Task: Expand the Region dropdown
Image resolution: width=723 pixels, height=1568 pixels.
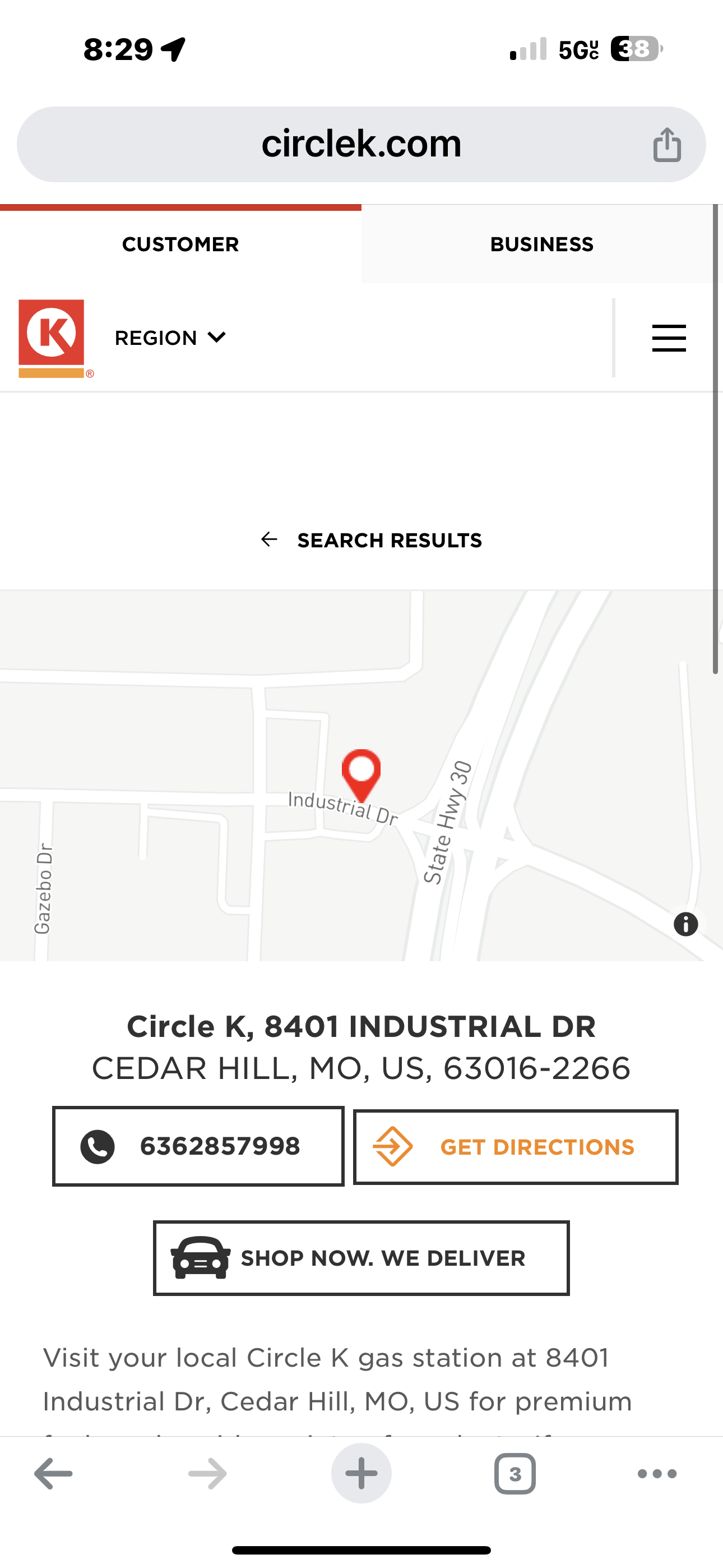Action: [170, 338]
